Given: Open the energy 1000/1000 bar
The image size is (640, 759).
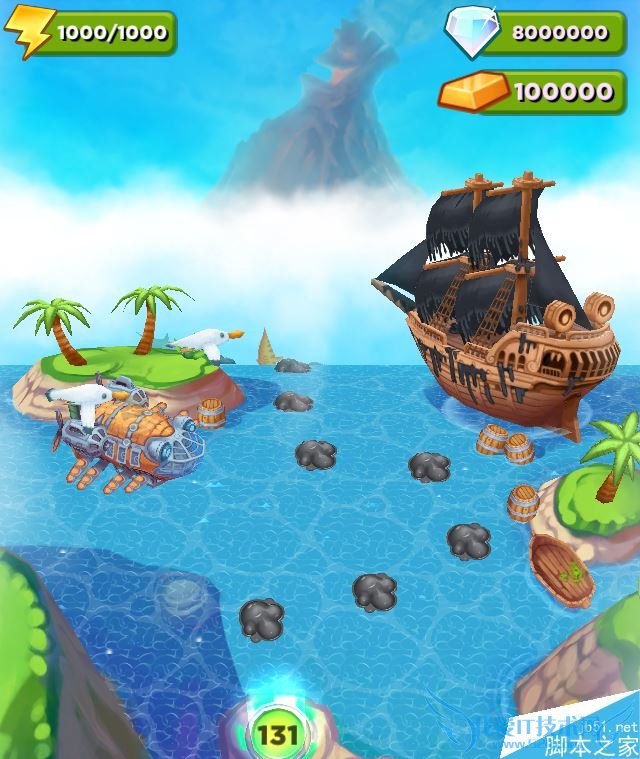Looking at the screenshot, I should coord(92,32).
